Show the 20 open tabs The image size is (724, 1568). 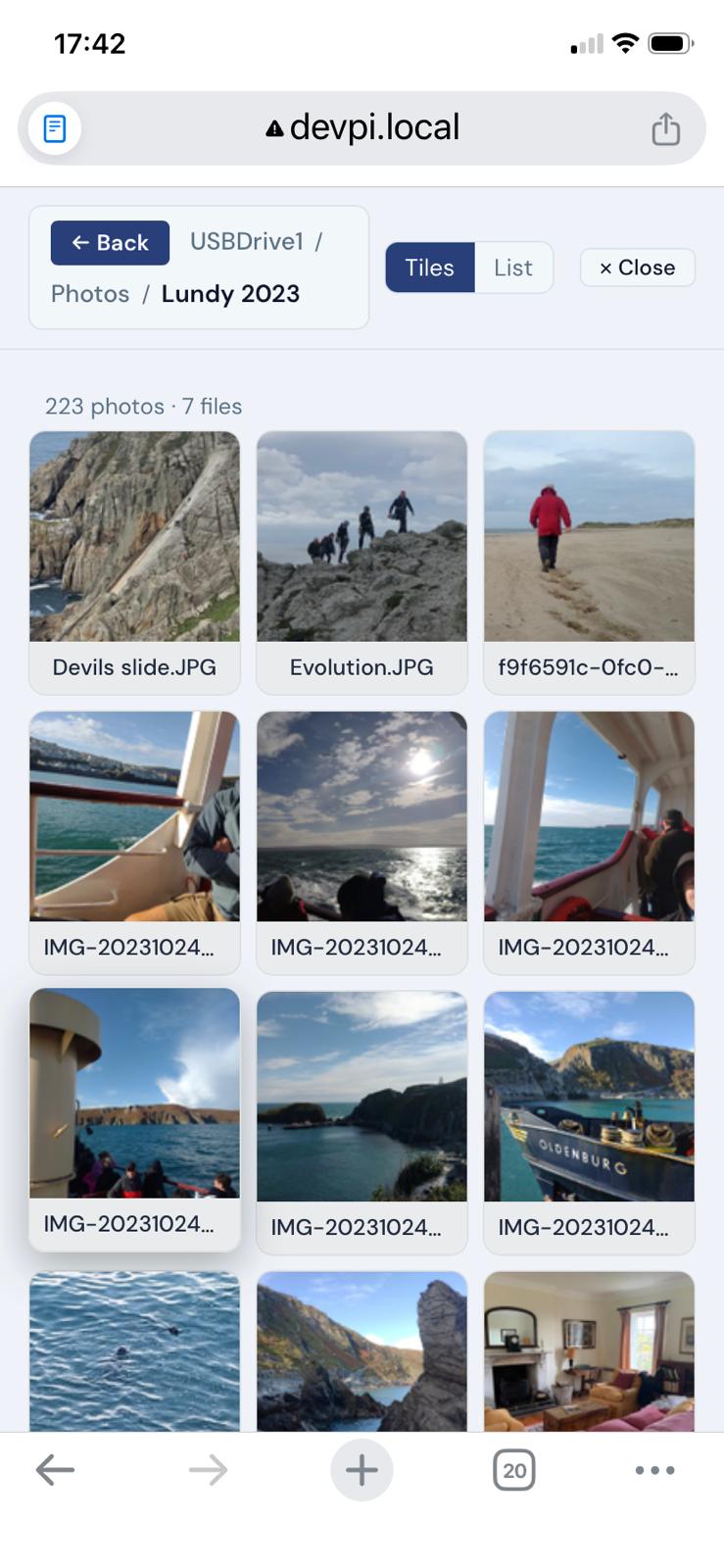coord(513,1470)
